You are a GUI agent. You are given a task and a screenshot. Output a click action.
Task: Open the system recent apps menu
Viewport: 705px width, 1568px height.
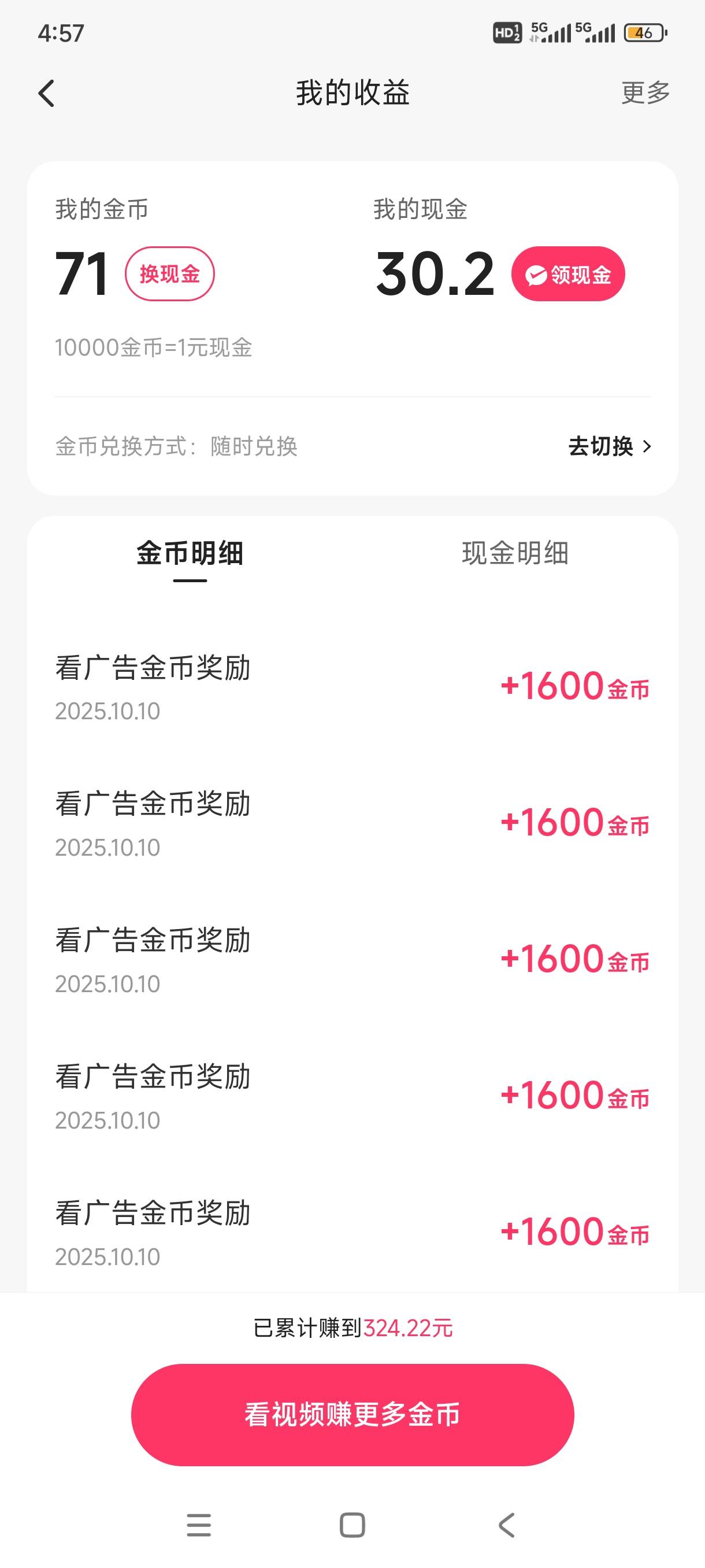point(199,1525)
